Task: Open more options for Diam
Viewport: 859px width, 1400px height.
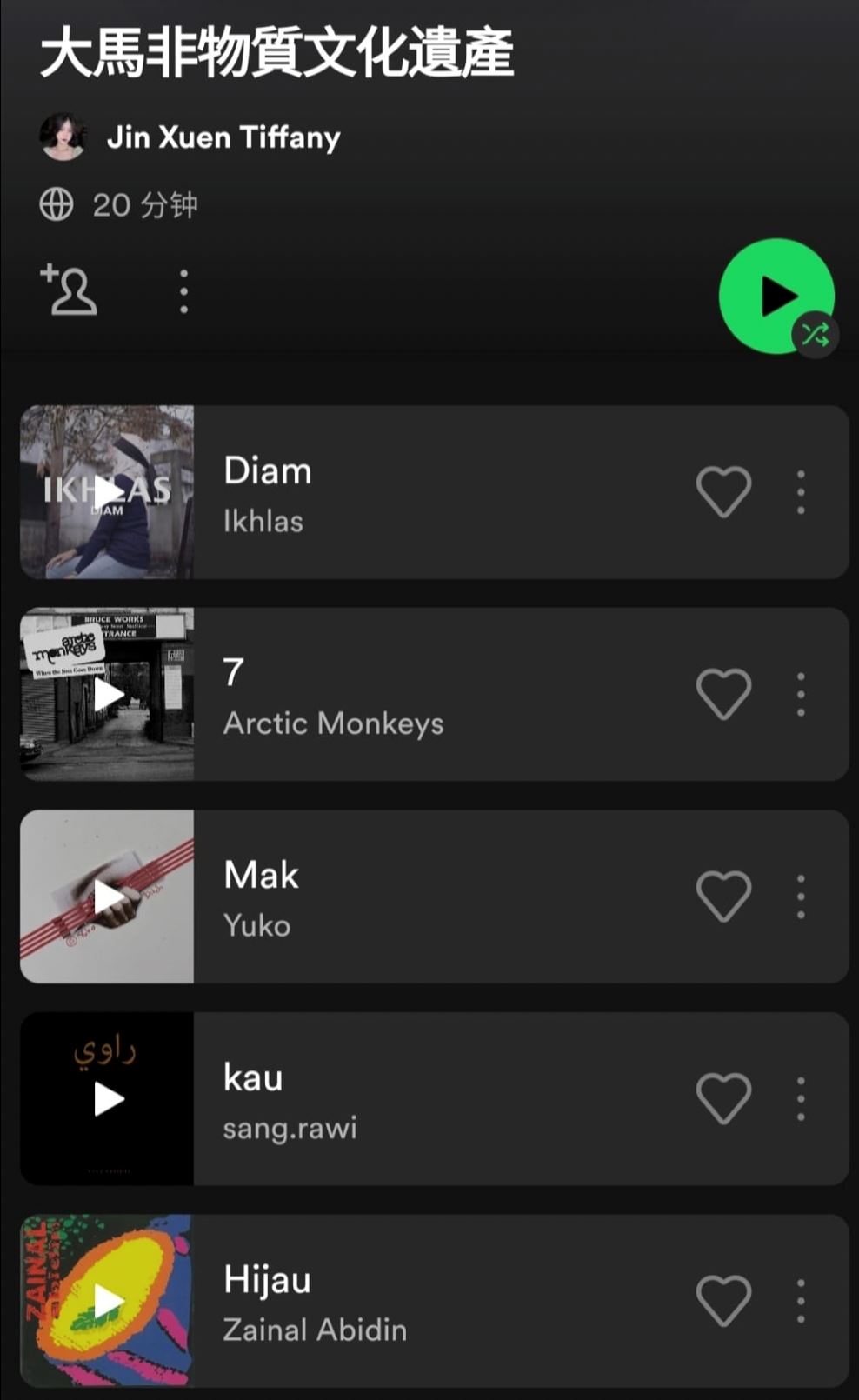Action: pyautogui.click(x=801, y=492)
